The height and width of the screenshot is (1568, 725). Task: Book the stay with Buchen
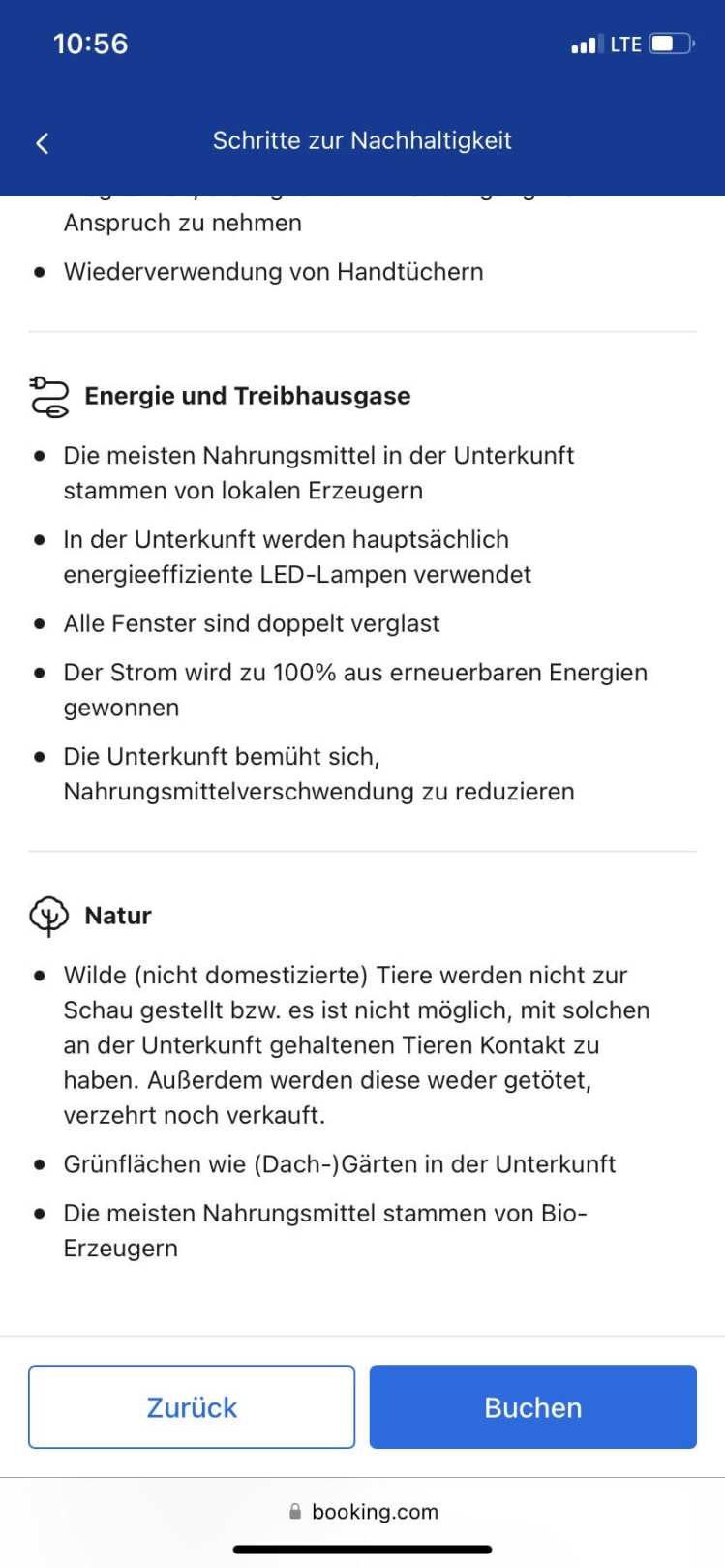(532, 1406)
